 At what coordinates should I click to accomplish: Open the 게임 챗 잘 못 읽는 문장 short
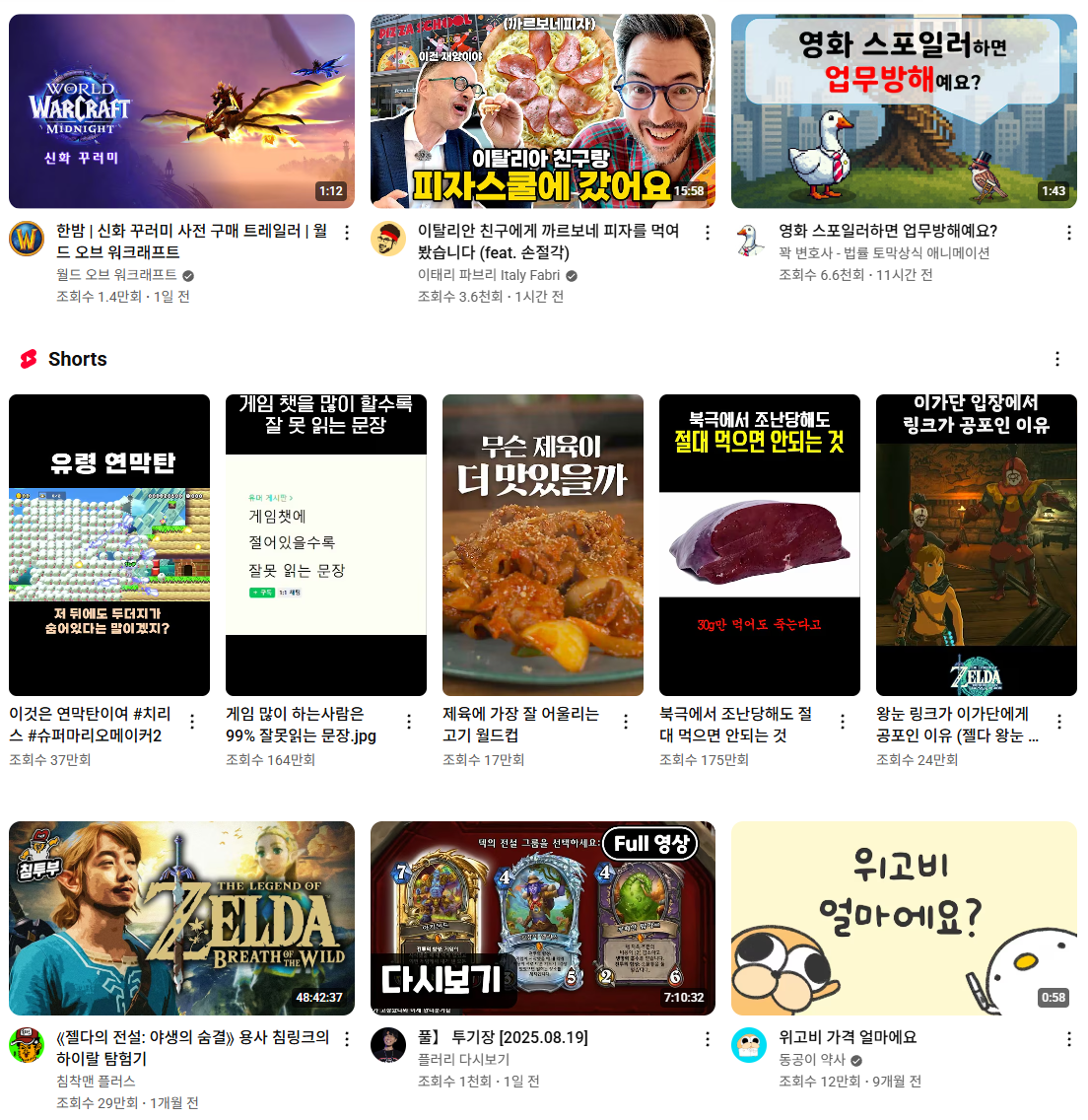326,544
